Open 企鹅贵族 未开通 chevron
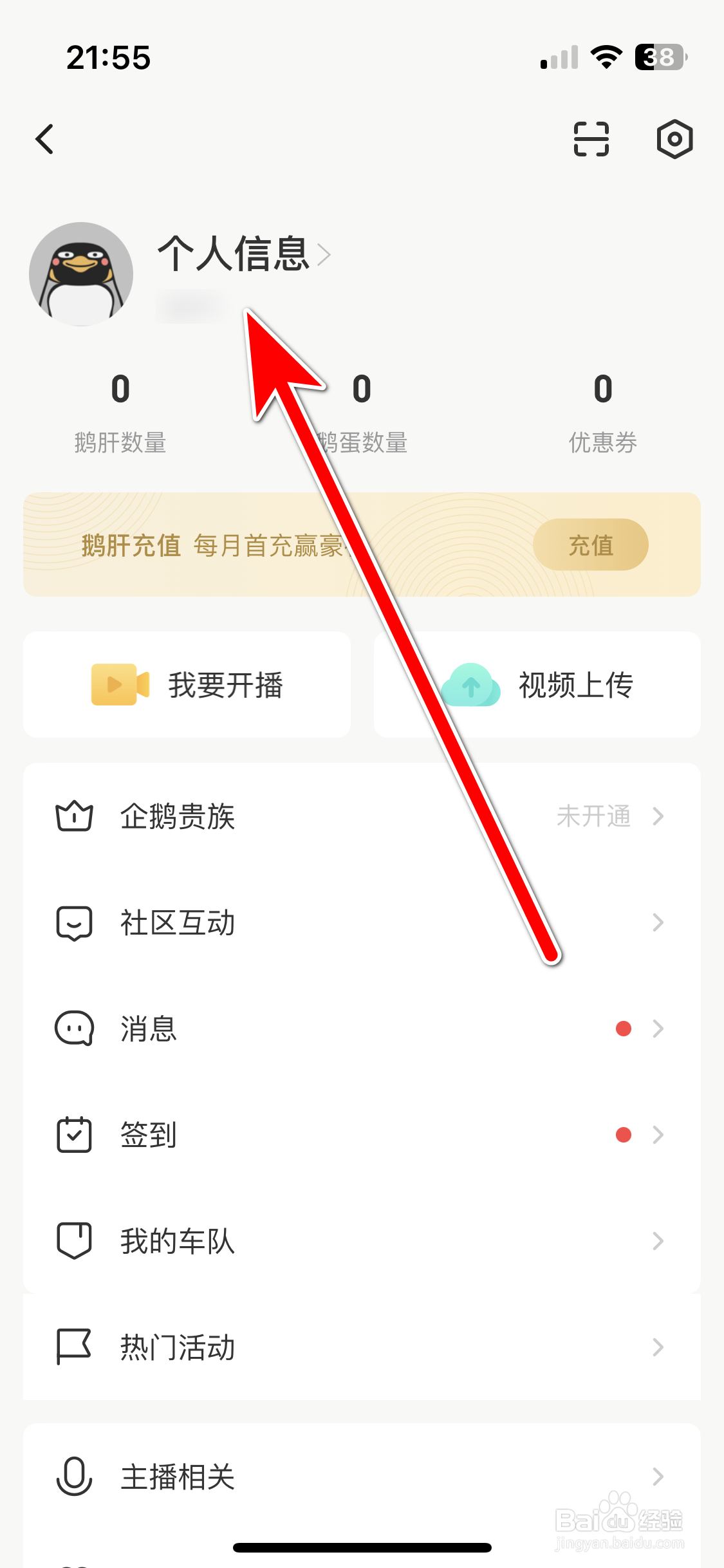The height and width of the screenshot is (1568, 724). tap(658, 816)
